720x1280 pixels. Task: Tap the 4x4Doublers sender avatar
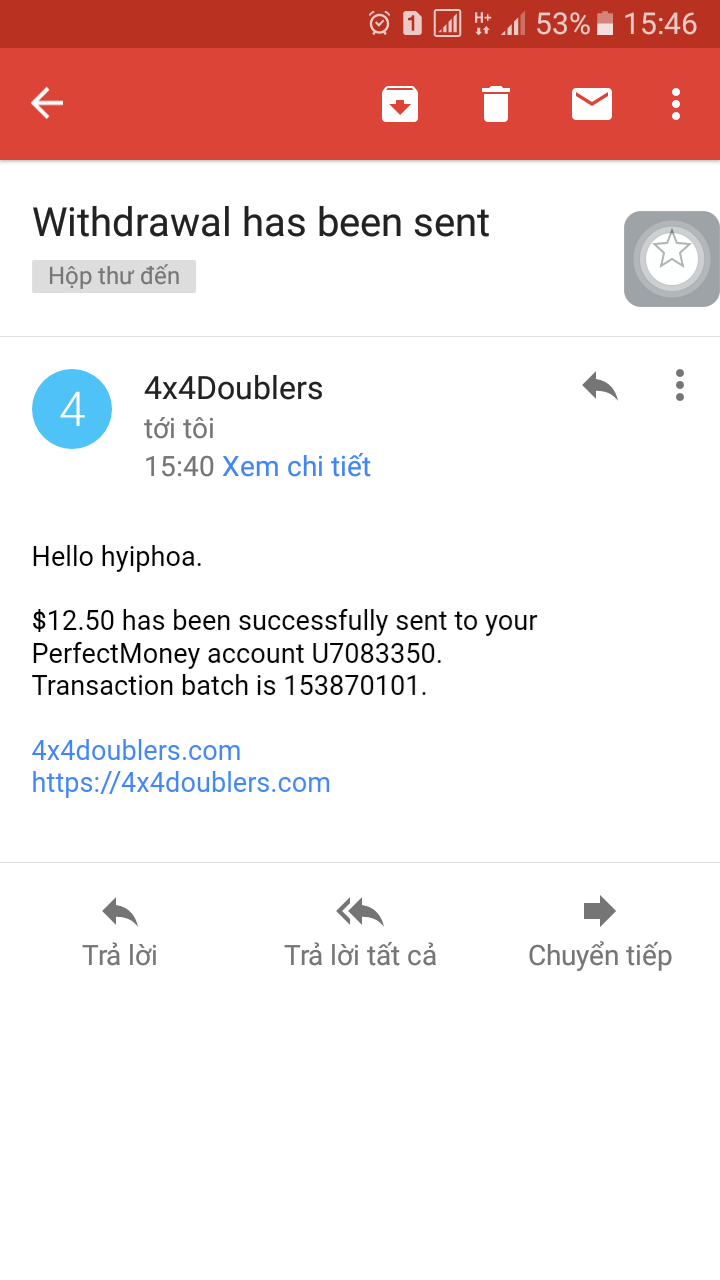coord(72,409)
